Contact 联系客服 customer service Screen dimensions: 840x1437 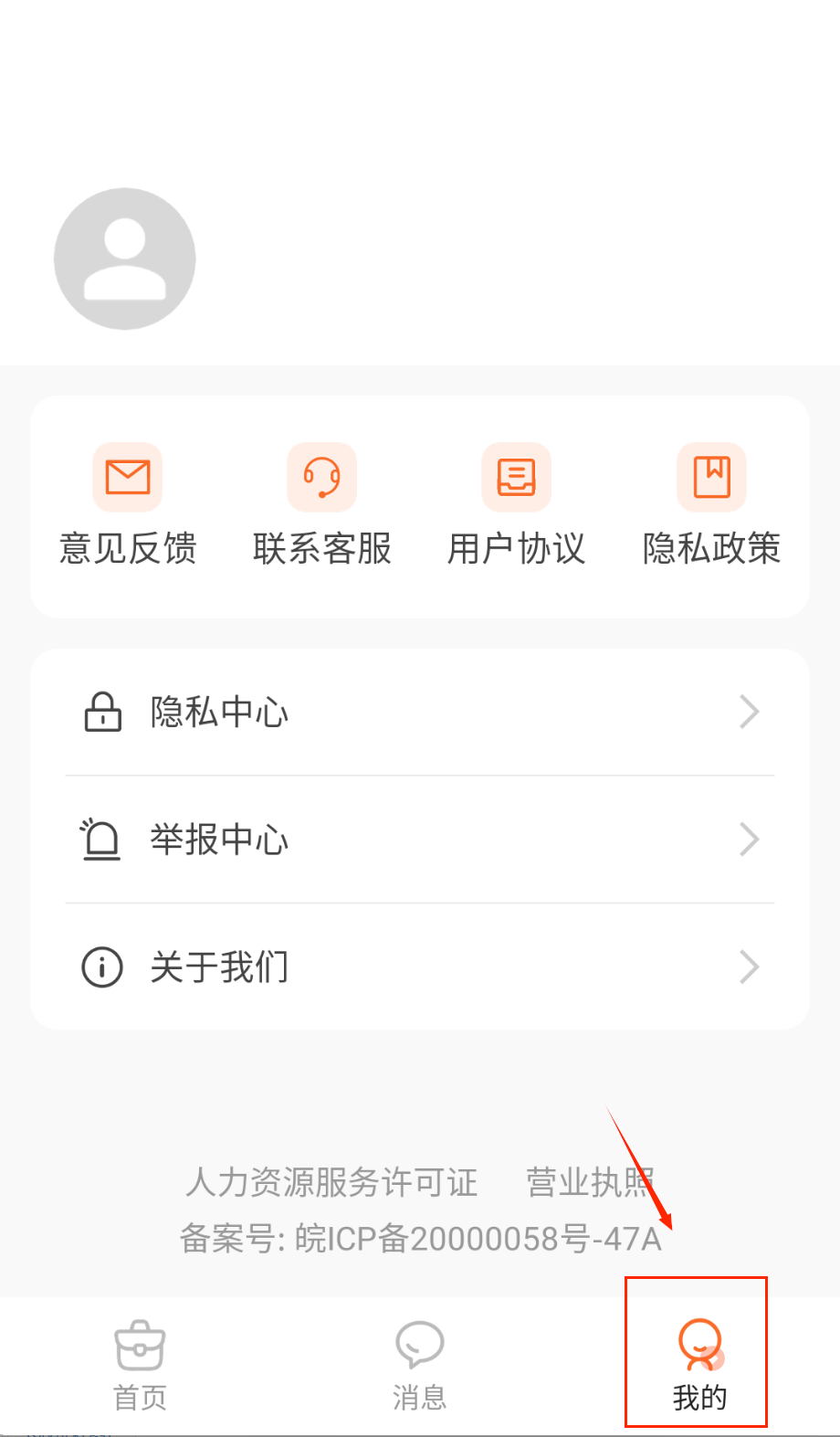click(322, 504)
